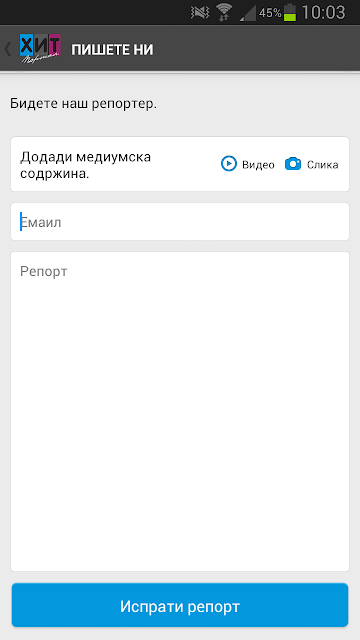The height and width of the screenshot is (640, 360).
Task: Add a video with the Видео button
Action: click(x=247, y=164)
